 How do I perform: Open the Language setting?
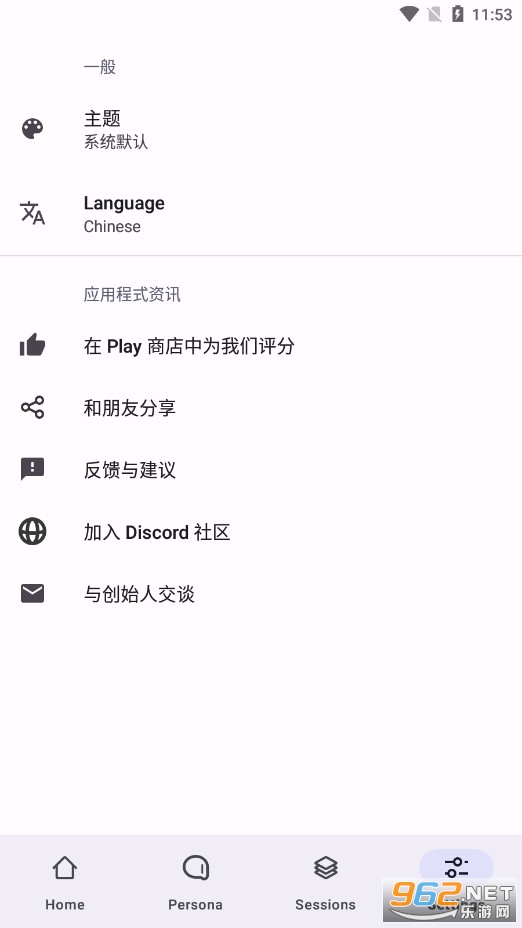point(261,214)
